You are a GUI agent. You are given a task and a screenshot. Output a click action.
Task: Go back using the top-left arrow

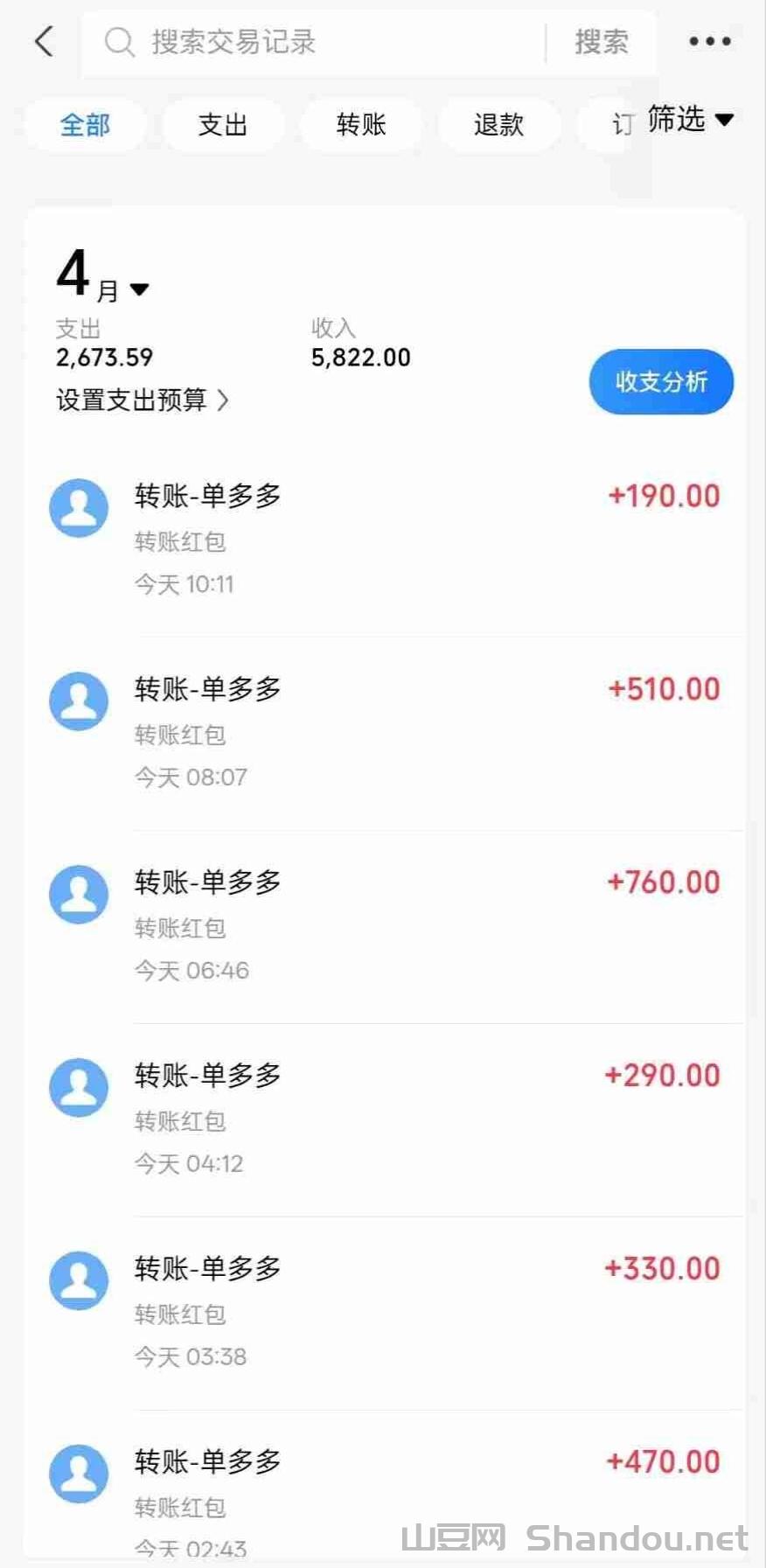pos(44,41)
